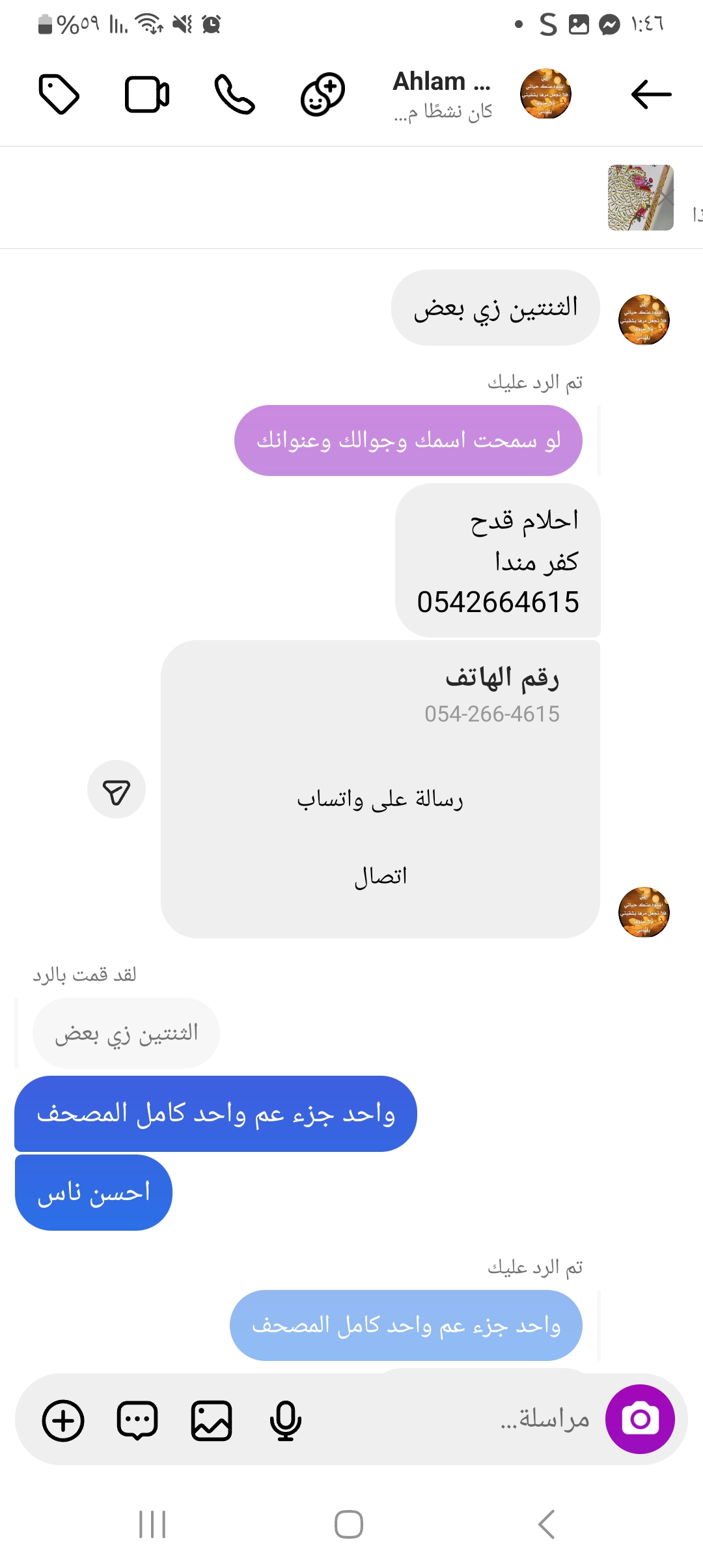
Task: Open the gallery image picker
Action: (212, 1420)
